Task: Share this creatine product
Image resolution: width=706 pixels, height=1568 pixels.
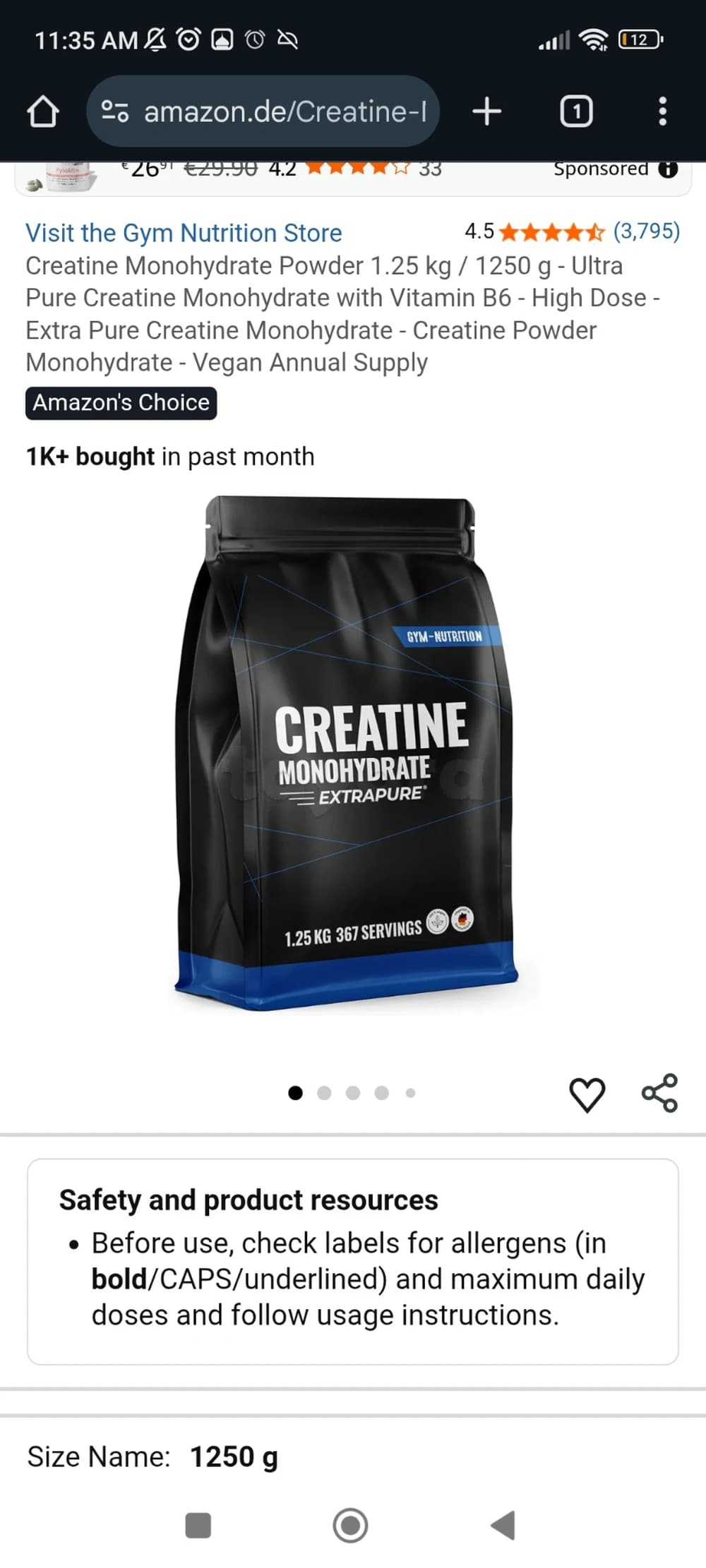Action: pyautogui.click(x=659, y=1093)
